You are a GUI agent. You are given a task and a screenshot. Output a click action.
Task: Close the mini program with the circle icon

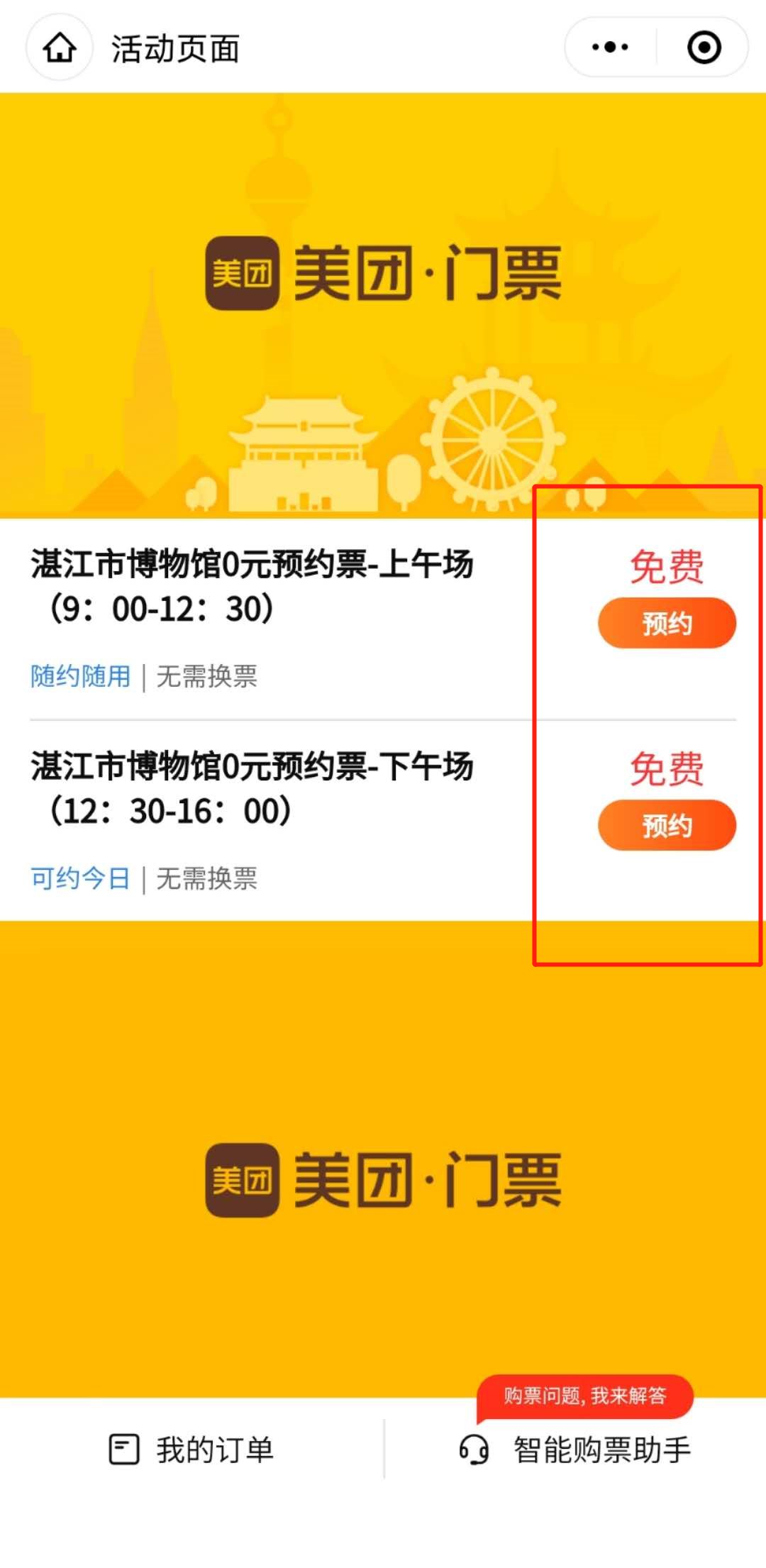point(704,48)
